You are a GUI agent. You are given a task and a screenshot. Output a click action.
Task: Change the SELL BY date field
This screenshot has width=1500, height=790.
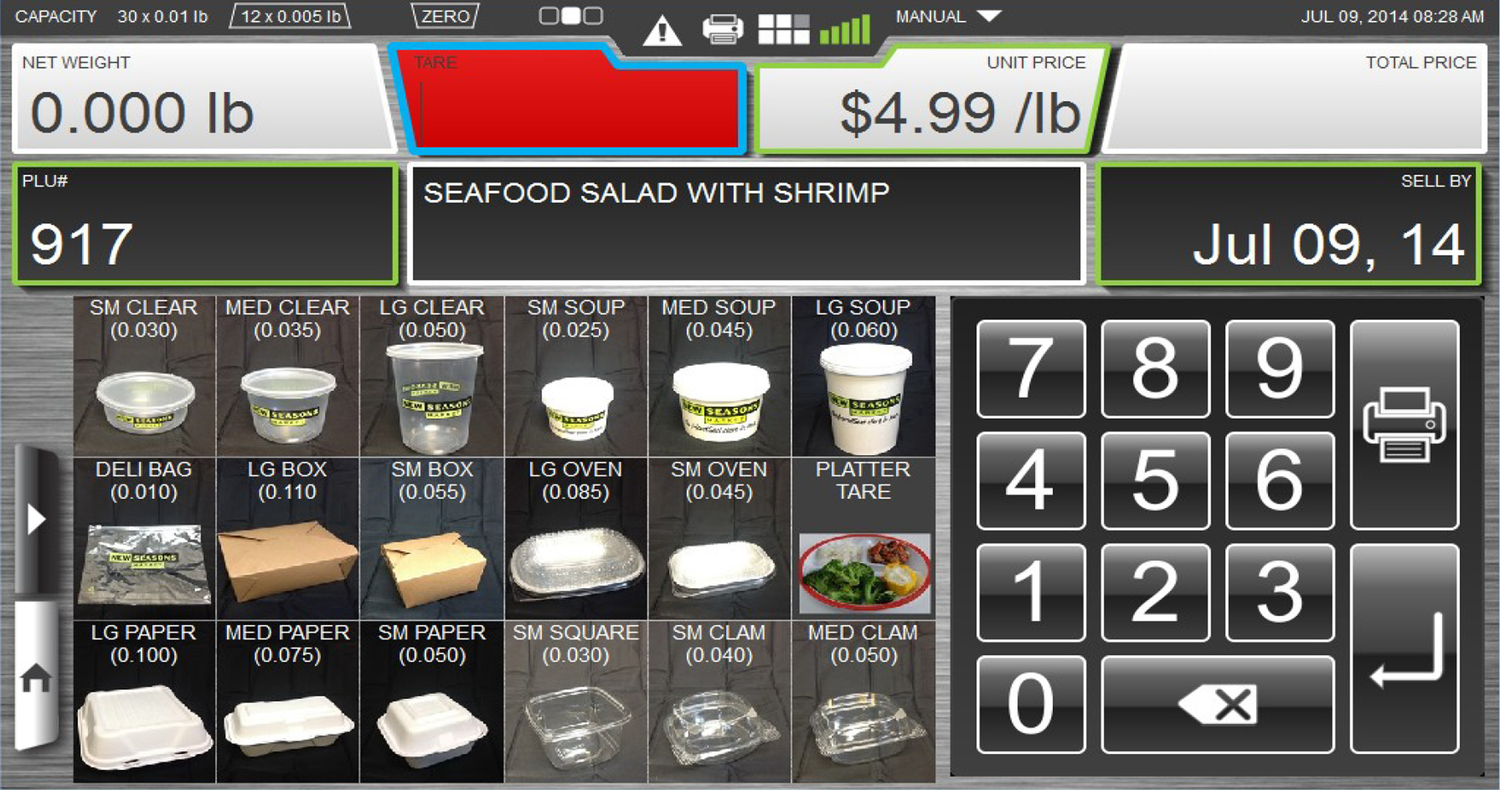coord(1288,225)
